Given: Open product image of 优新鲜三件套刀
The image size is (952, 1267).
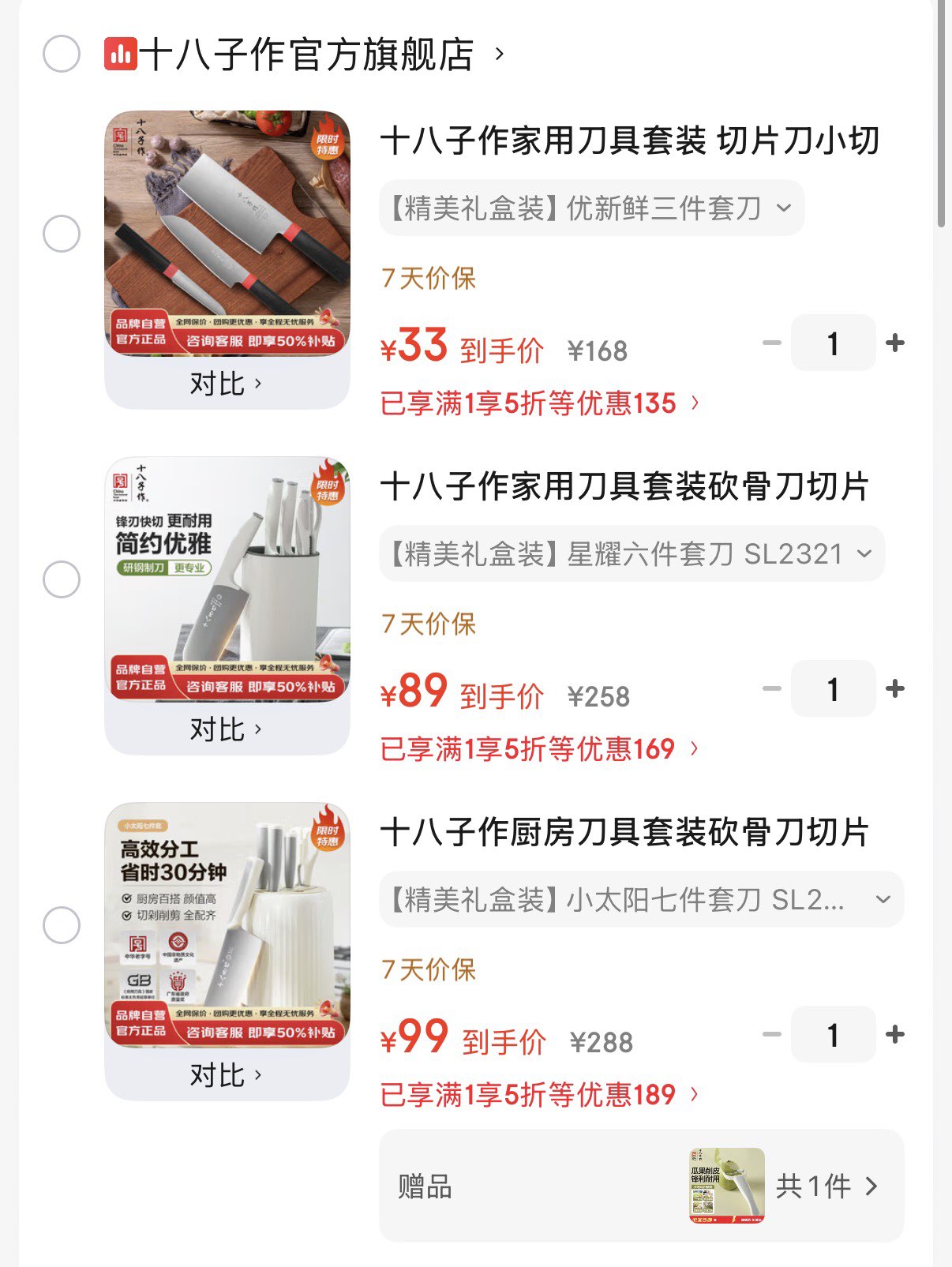Looking at the screenshot, I should (x=227, y=234).
